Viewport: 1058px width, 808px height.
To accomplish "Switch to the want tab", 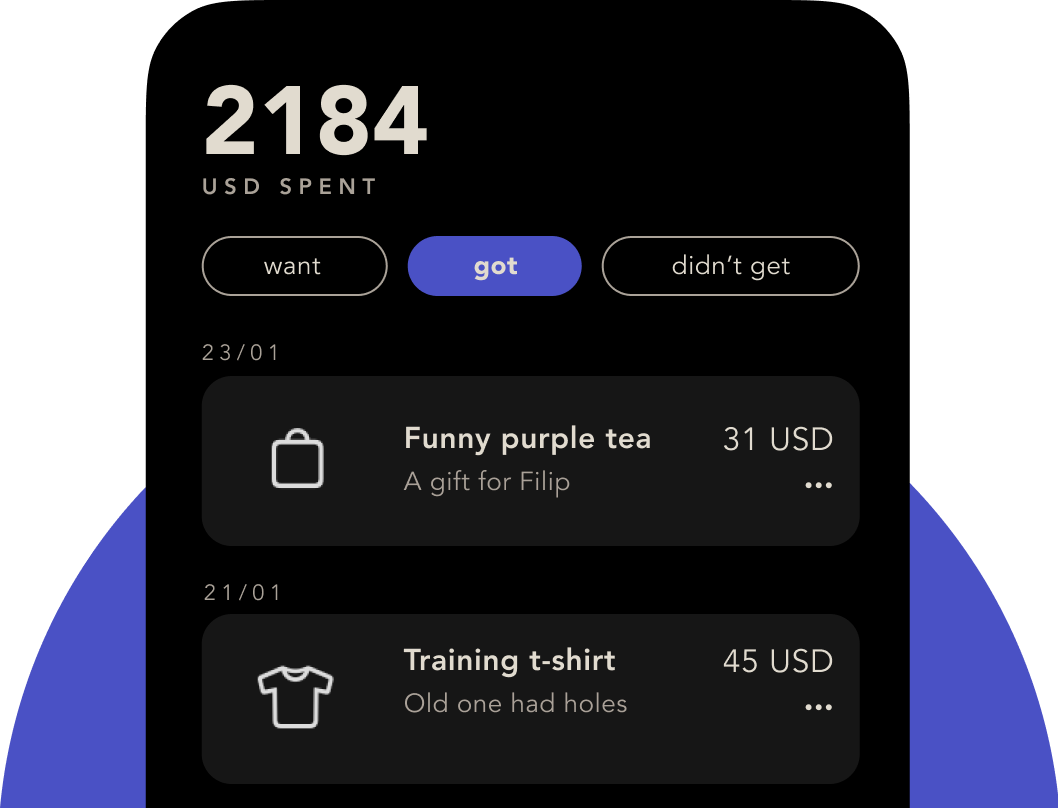I will click(294, 266).
